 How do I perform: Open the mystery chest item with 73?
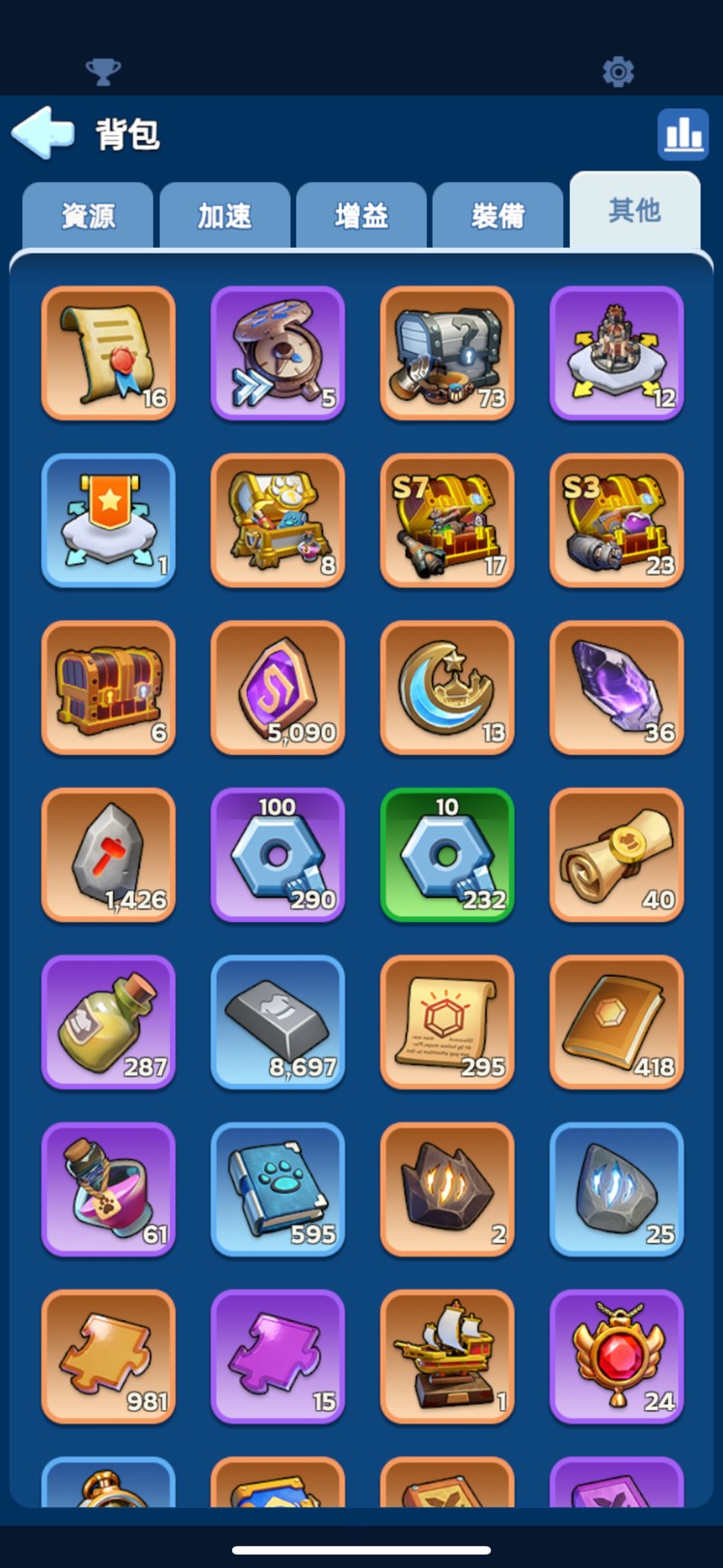pos(447,353)
